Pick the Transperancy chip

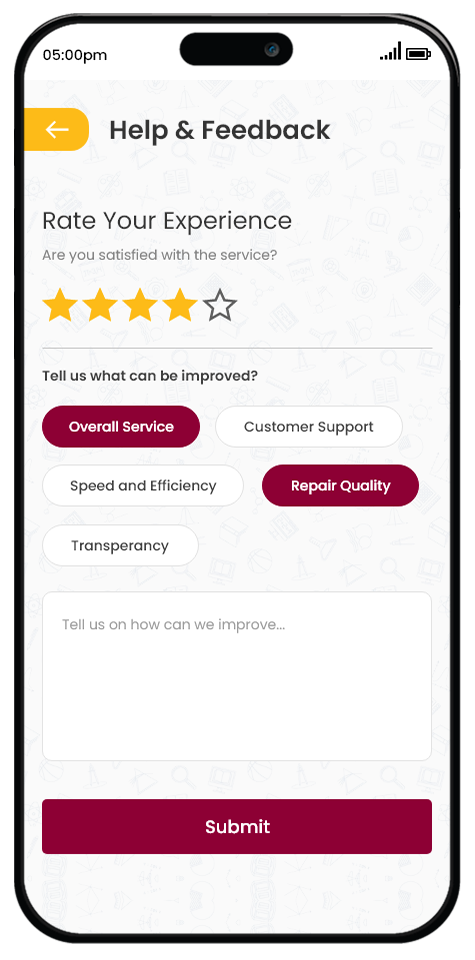click(x=120, y=545)
